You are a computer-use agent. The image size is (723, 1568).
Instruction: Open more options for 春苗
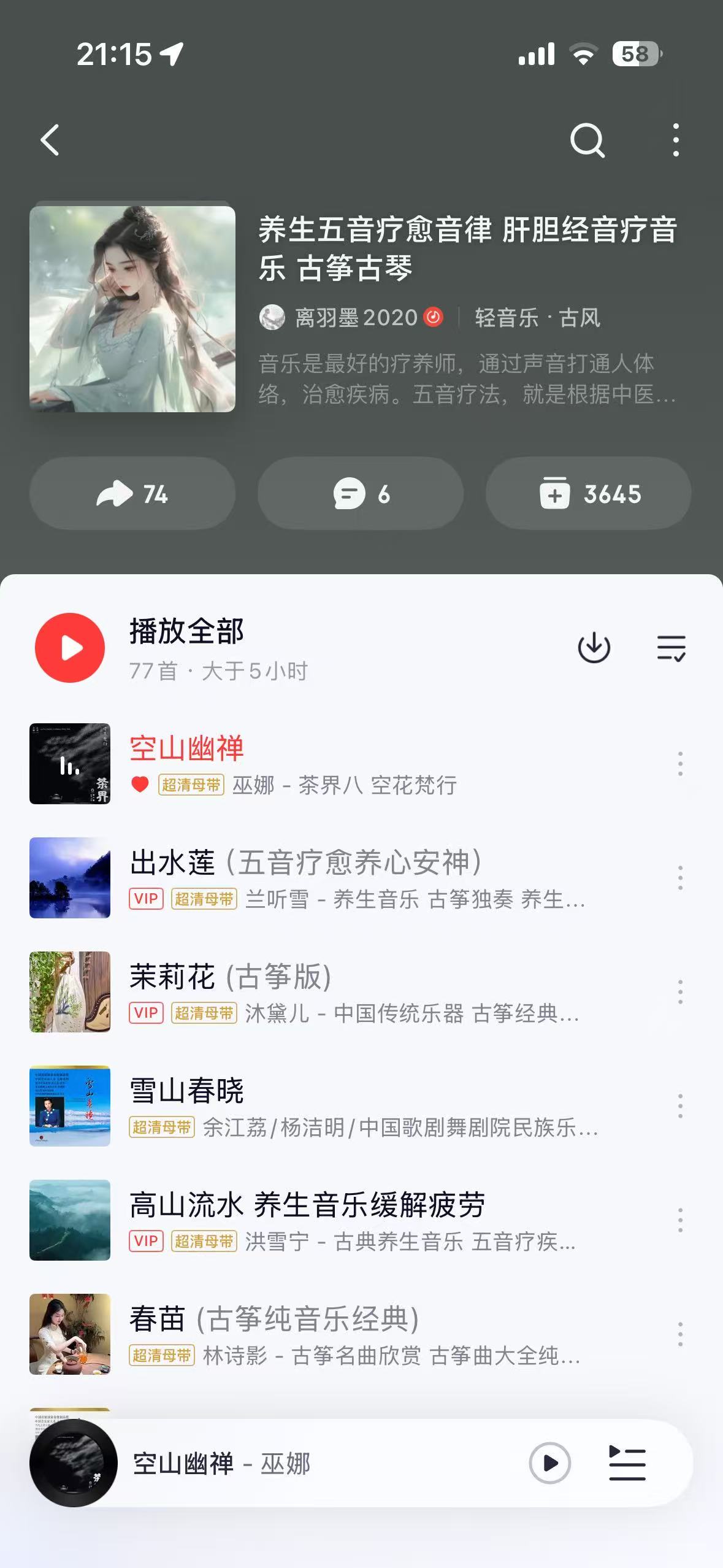pos(680,1334)
